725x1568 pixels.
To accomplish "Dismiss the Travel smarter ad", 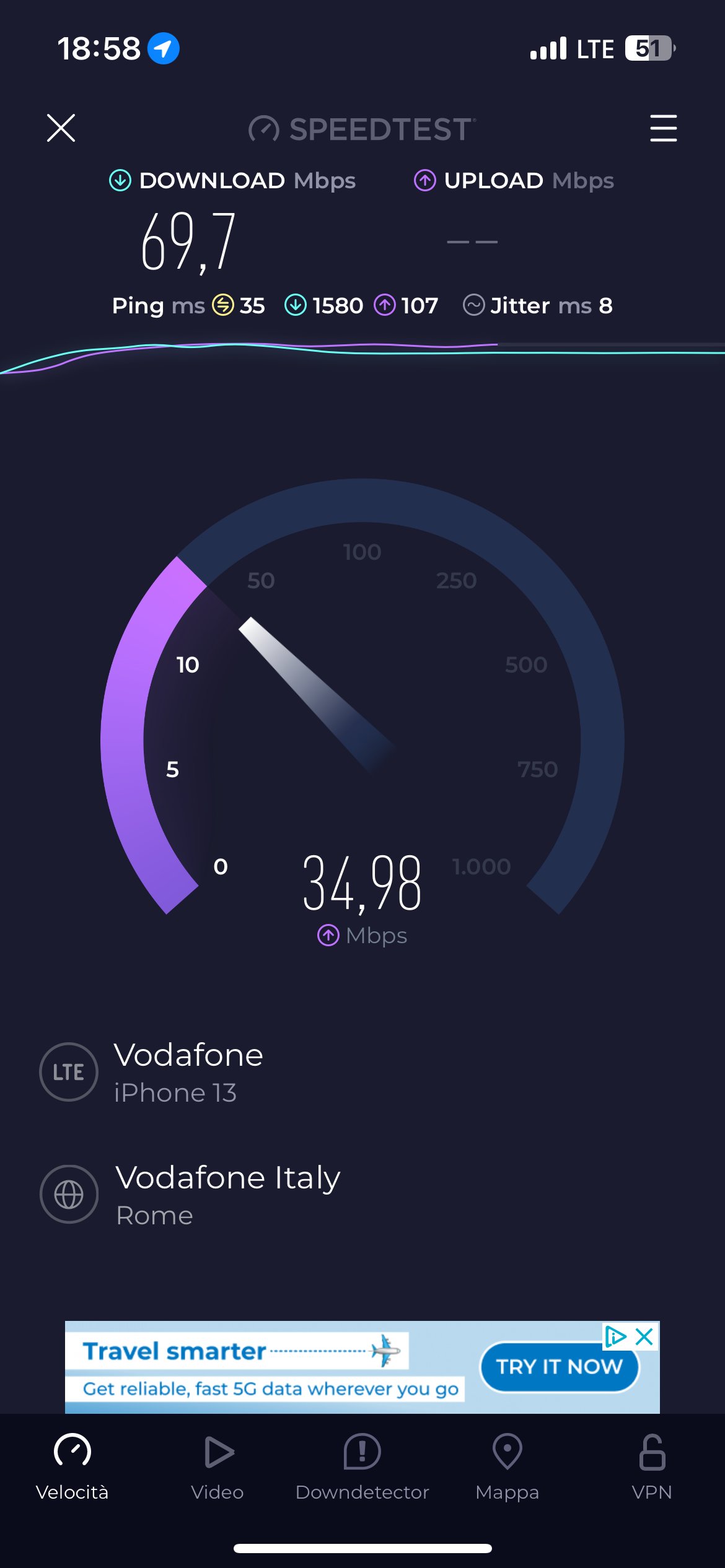I will tap(644, 1336).
